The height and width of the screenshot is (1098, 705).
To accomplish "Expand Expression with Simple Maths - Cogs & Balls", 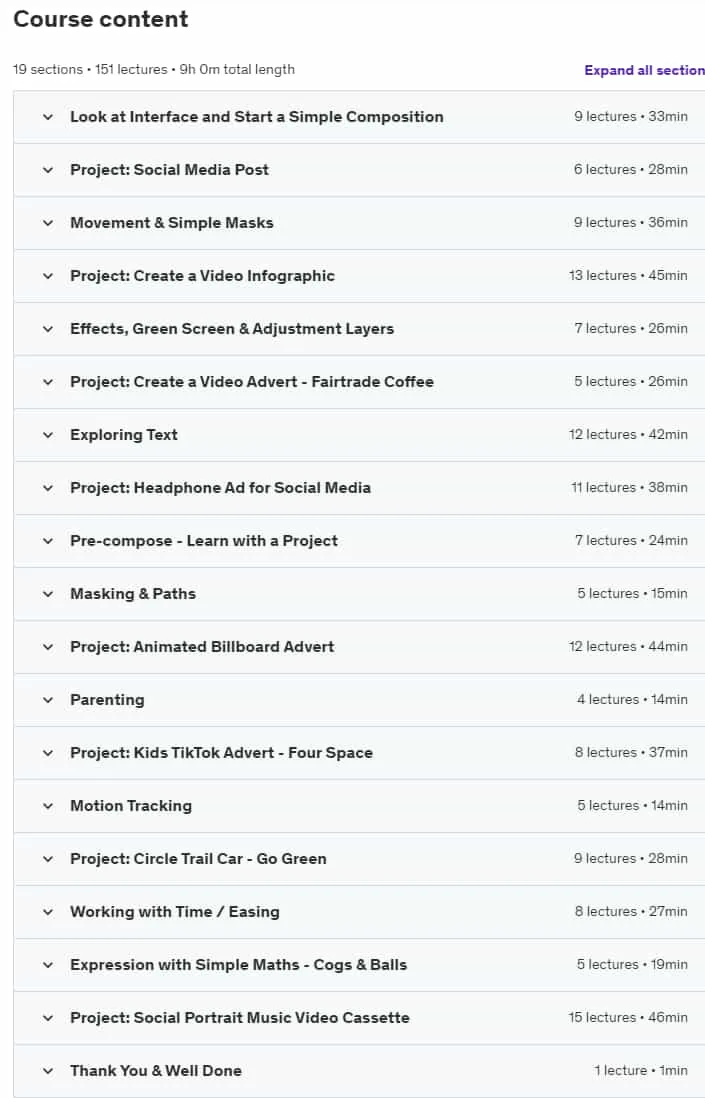I will pyautogui.click(x=359, y=965).
